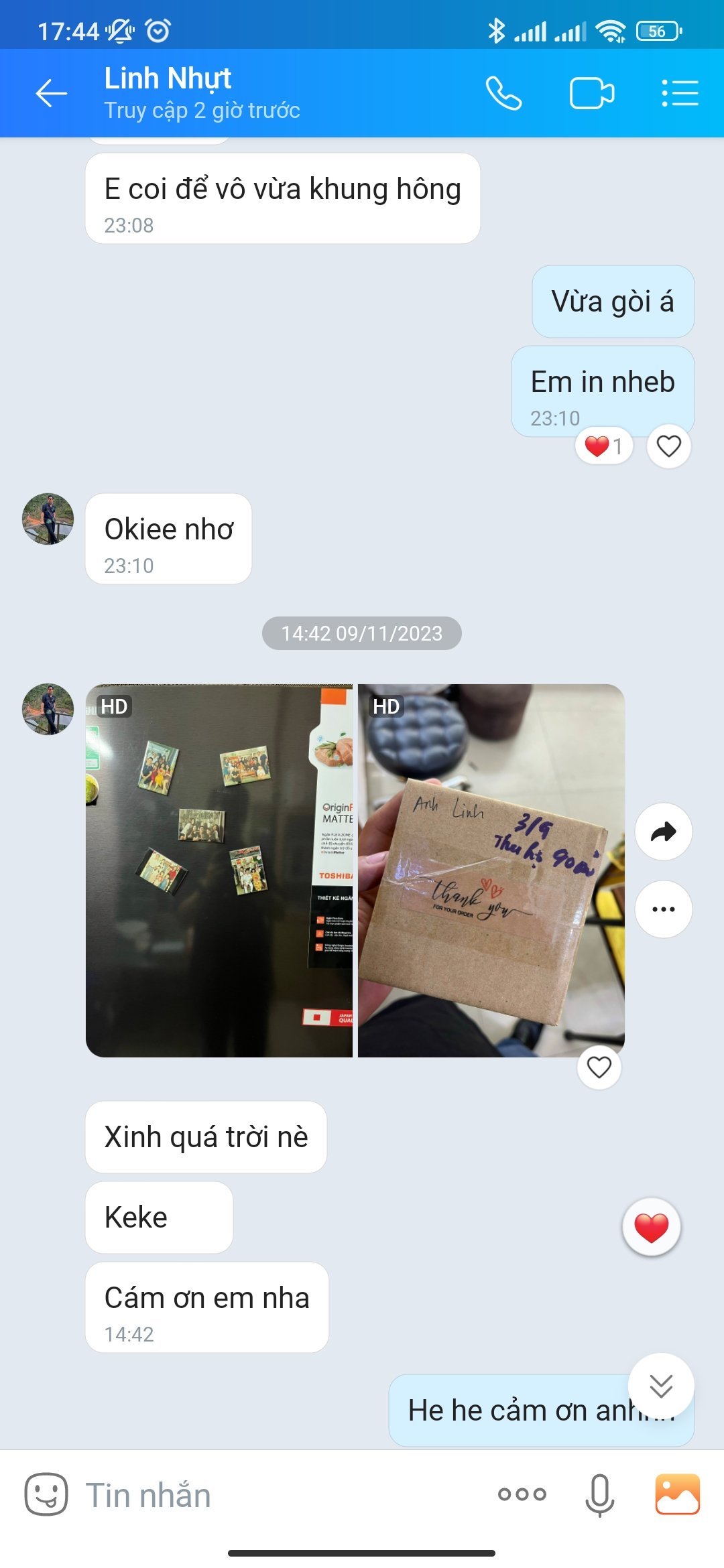Viewport: 724px width, 1568px height.
Task: Open the gallery to send an image
Action: tap(677, 1494)
